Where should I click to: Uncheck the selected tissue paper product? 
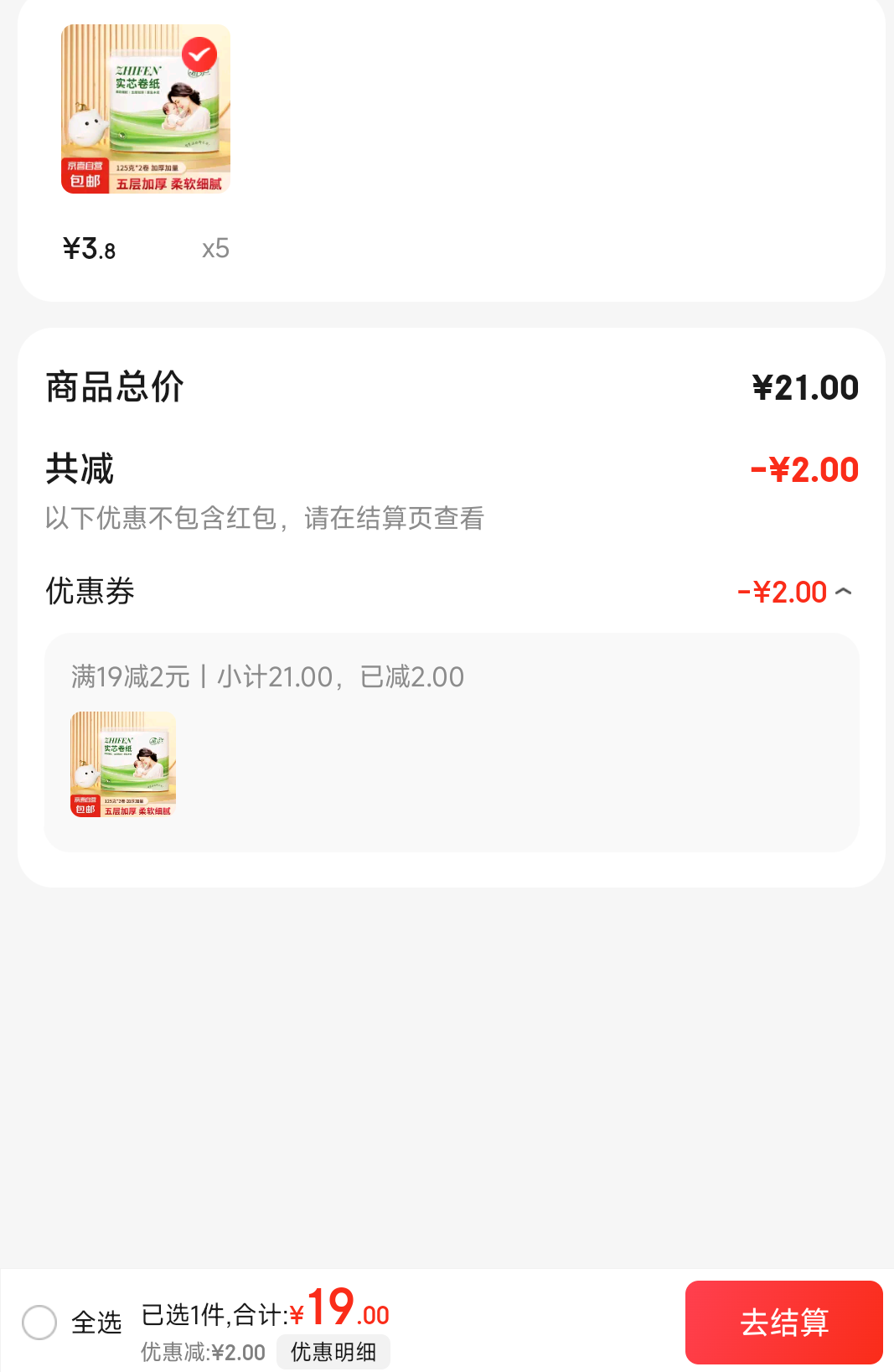coord(199,56)
